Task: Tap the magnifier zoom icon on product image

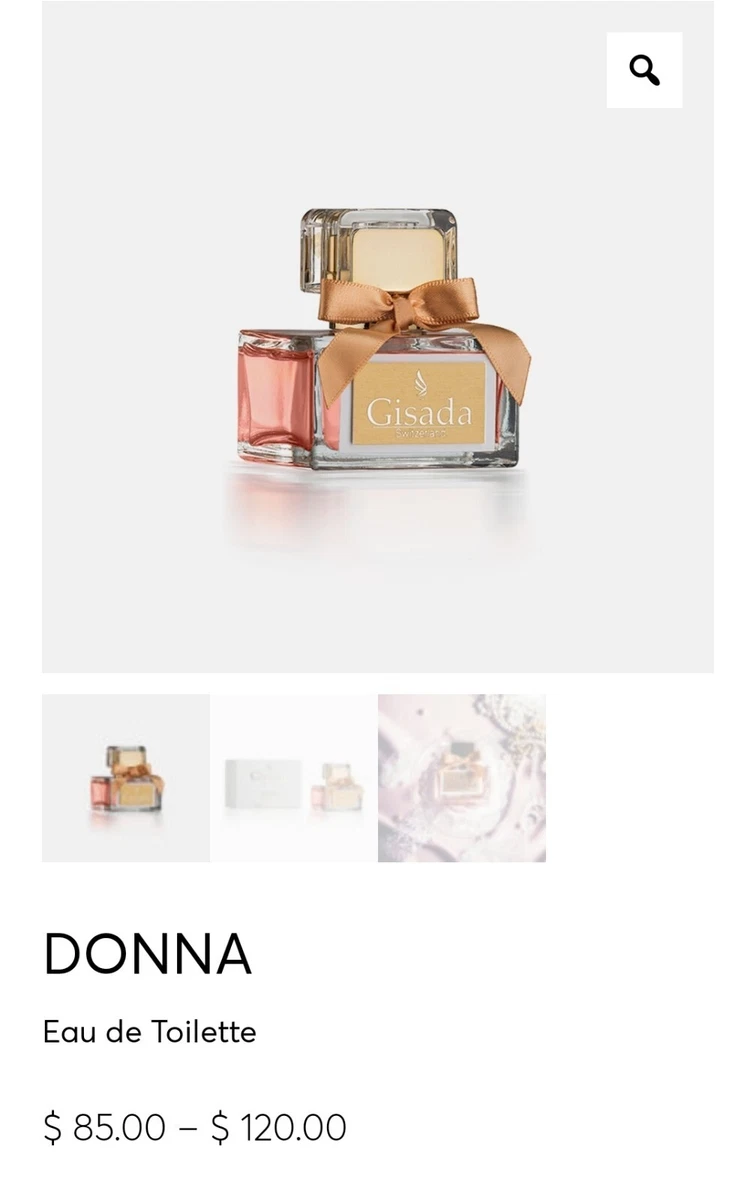Action: [x=644, y=70]
